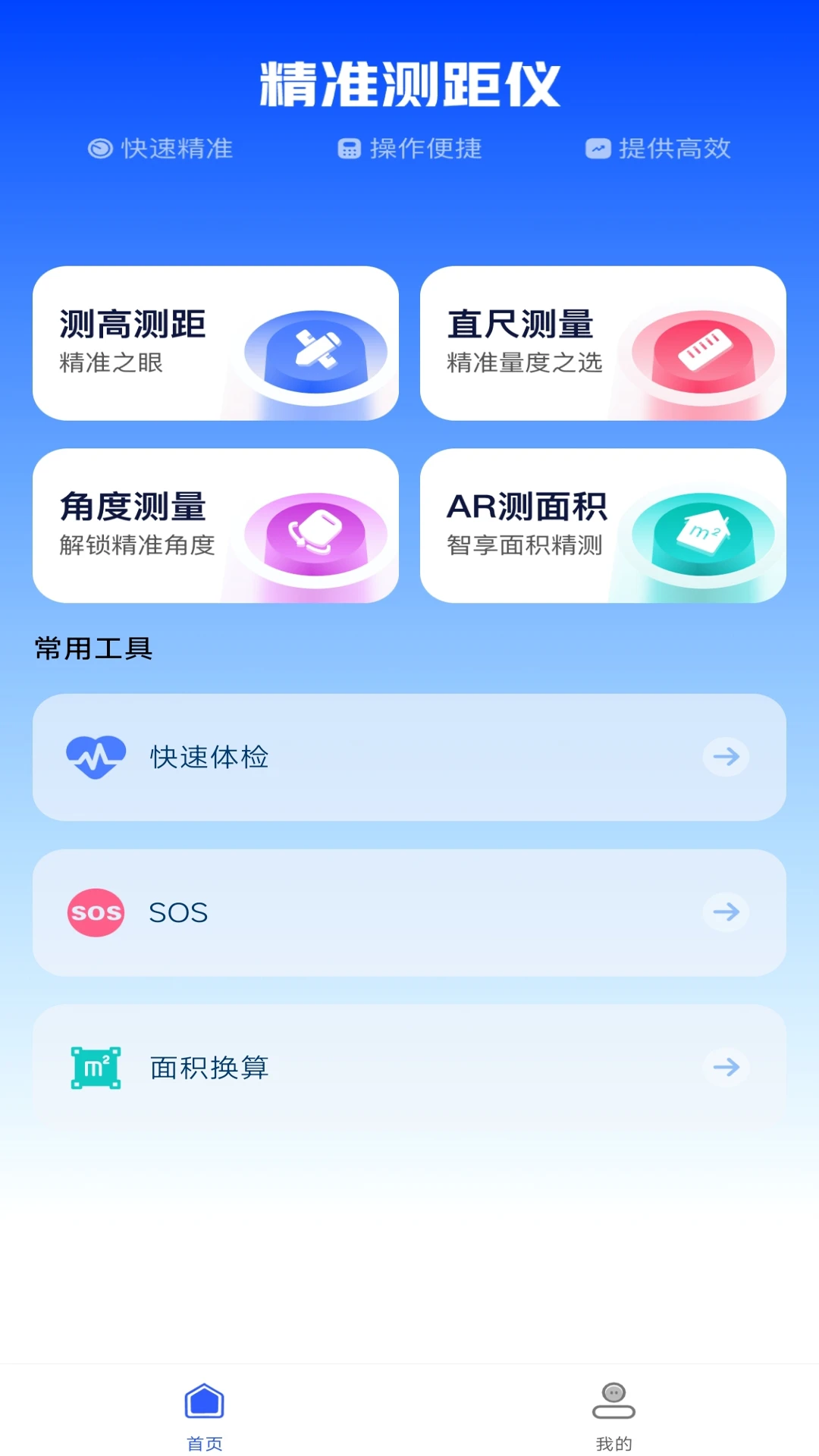Screen dimensions: 819x1456
Task: Open the 测高测距 measurement card
Action: 215,343
